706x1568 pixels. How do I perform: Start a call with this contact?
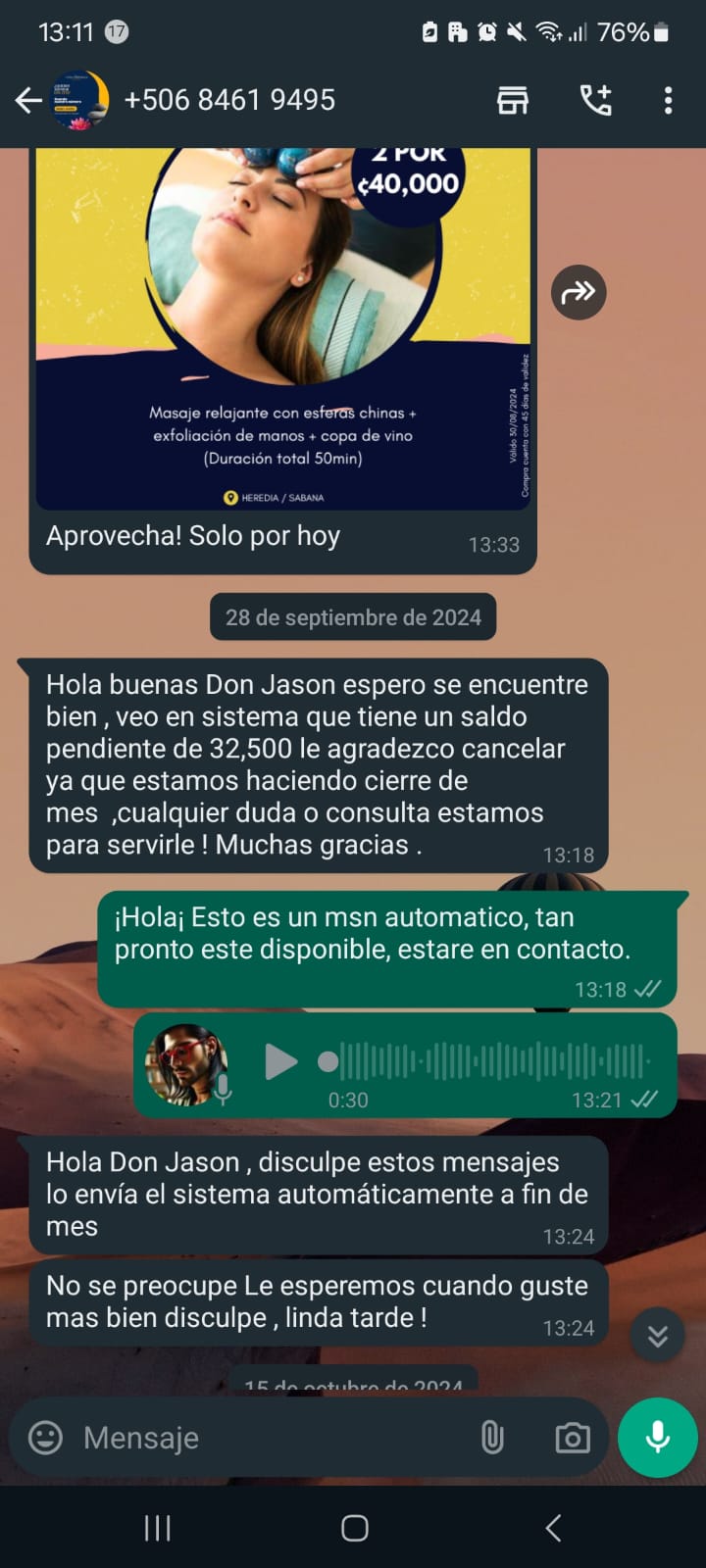point(595,100)
